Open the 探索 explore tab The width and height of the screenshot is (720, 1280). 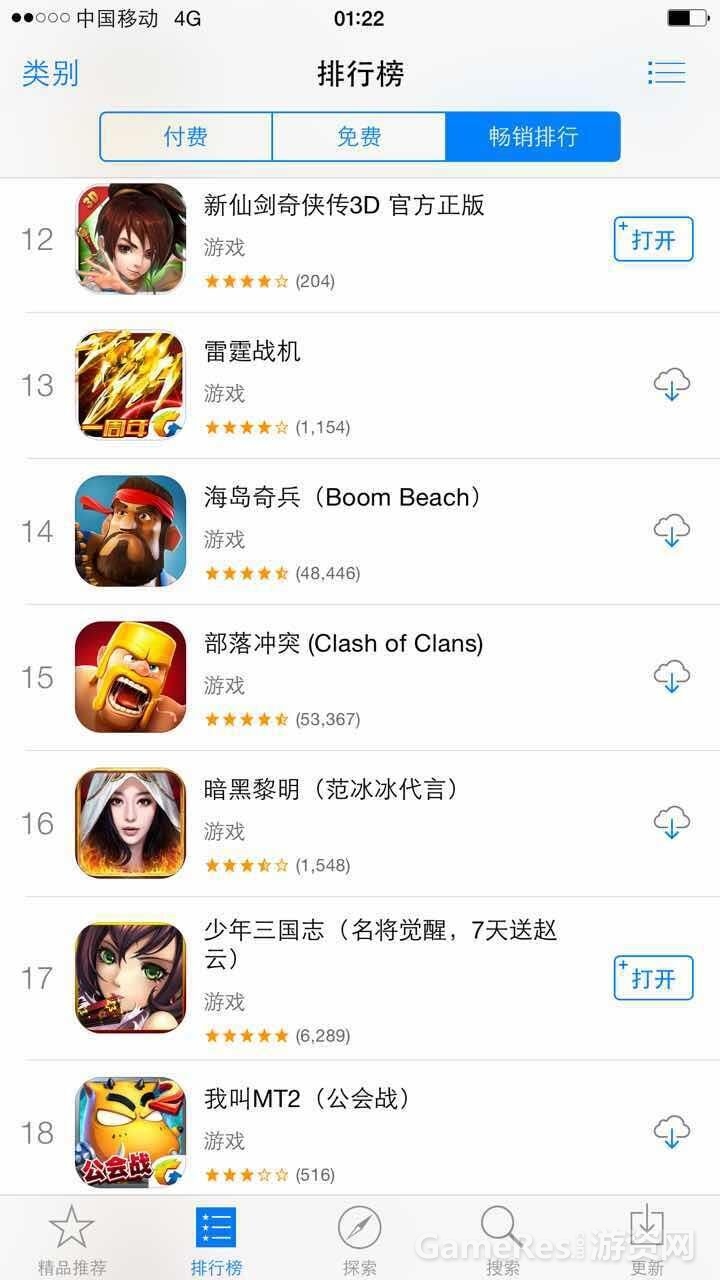pos(359,1239)
